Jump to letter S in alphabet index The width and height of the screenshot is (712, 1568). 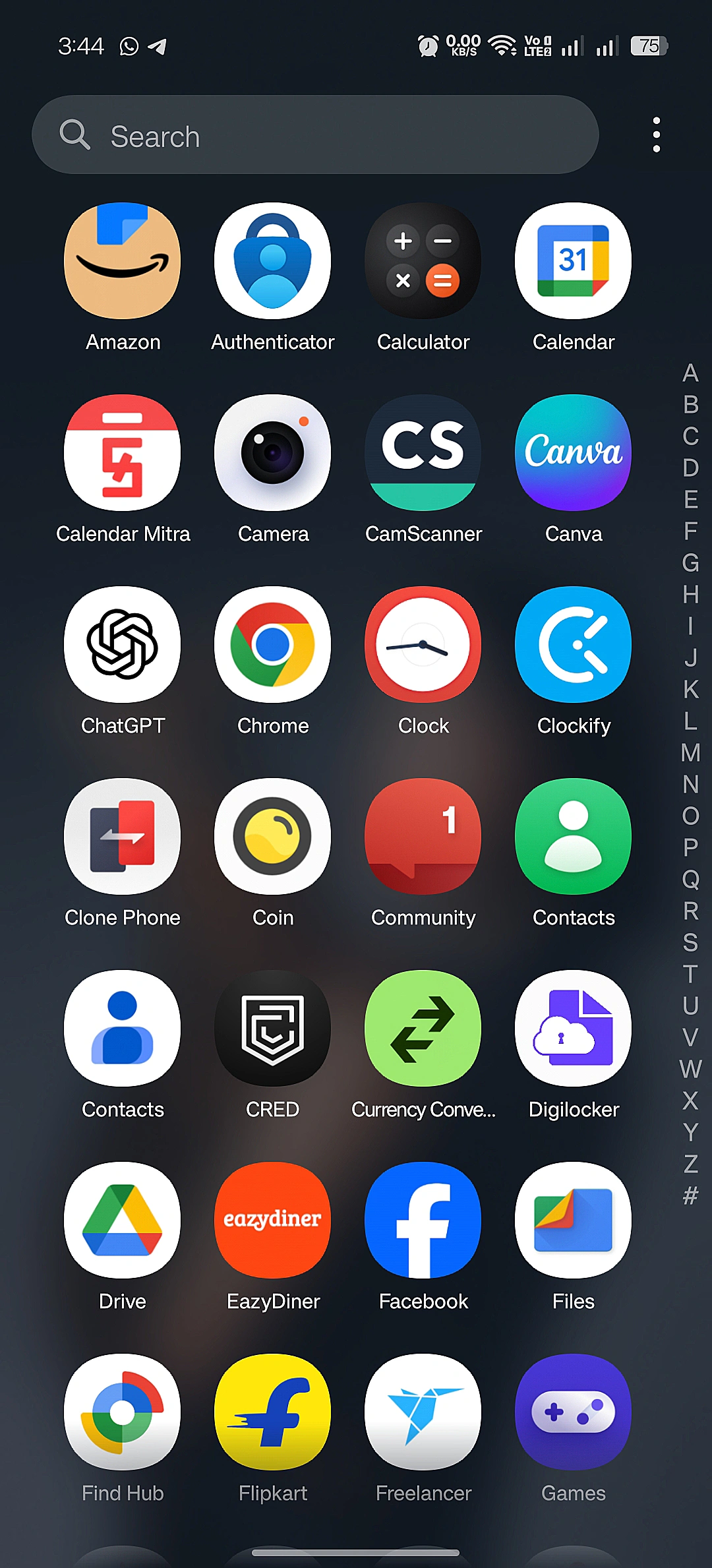pyautogui.click(x=690, y=942)
